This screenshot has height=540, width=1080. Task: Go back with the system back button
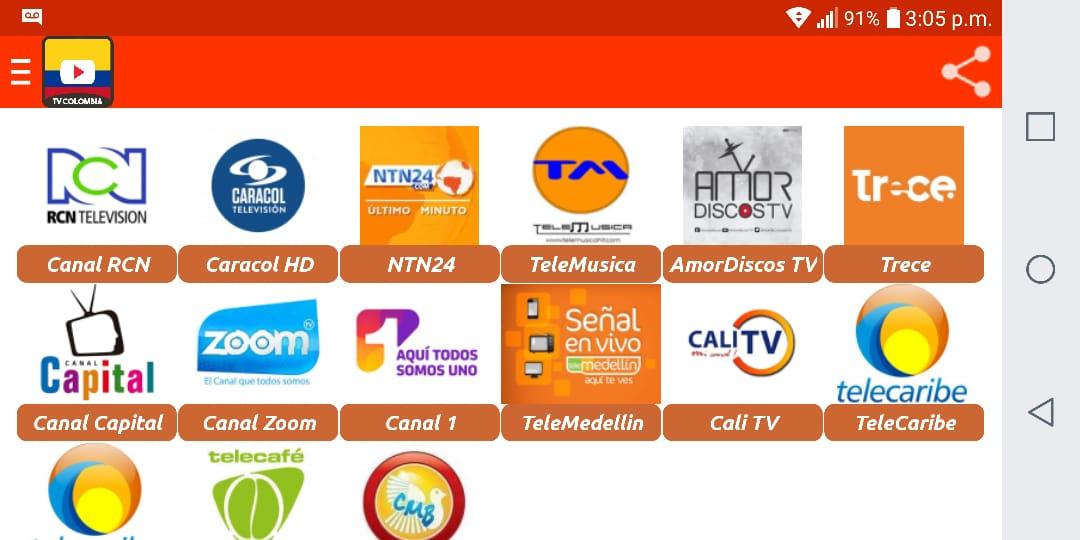(1041, 412)
